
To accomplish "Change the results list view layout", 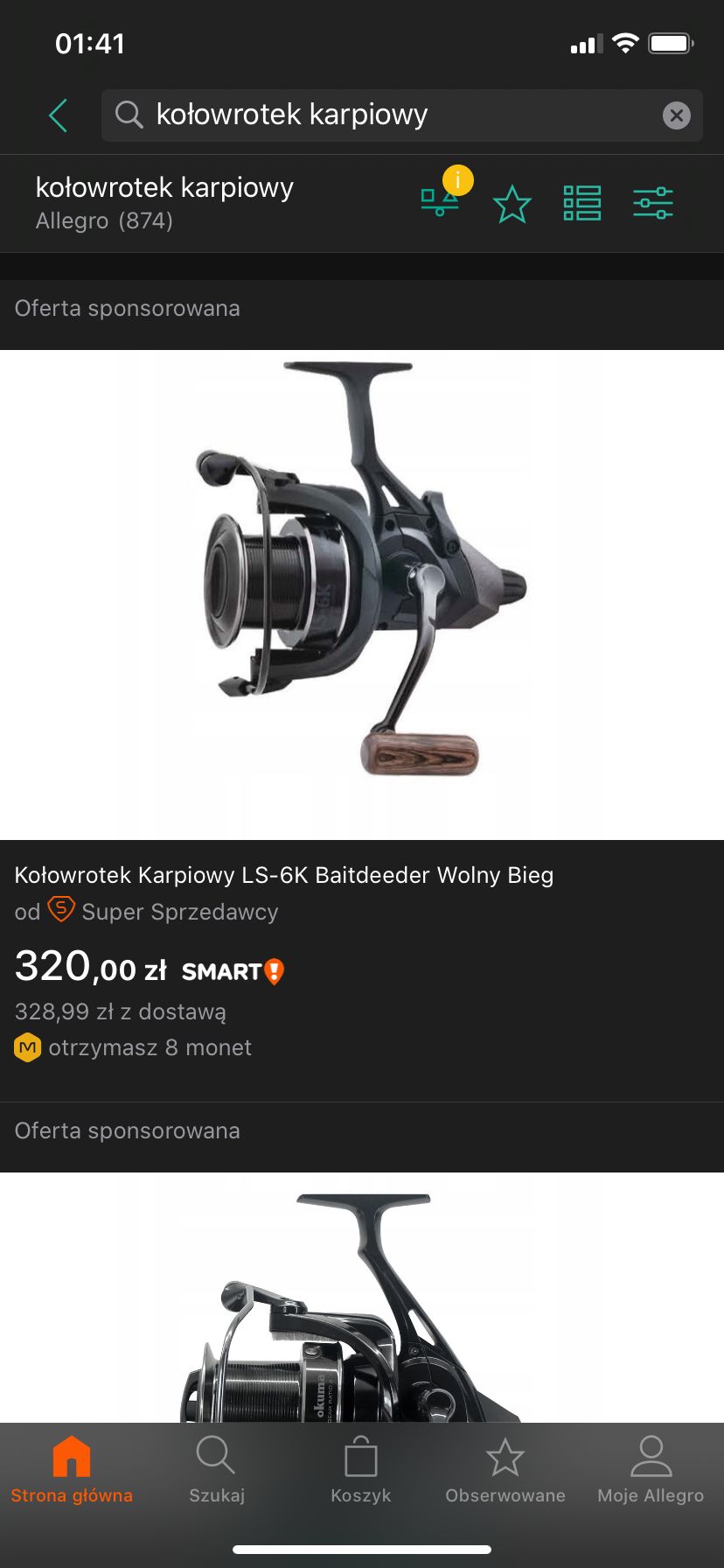I will [582, 203].
